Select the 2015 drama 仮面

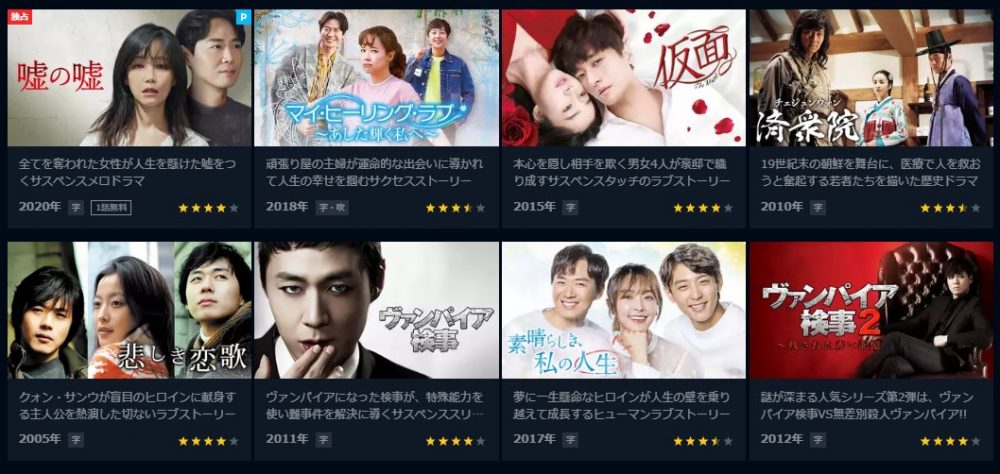[623, 78]
